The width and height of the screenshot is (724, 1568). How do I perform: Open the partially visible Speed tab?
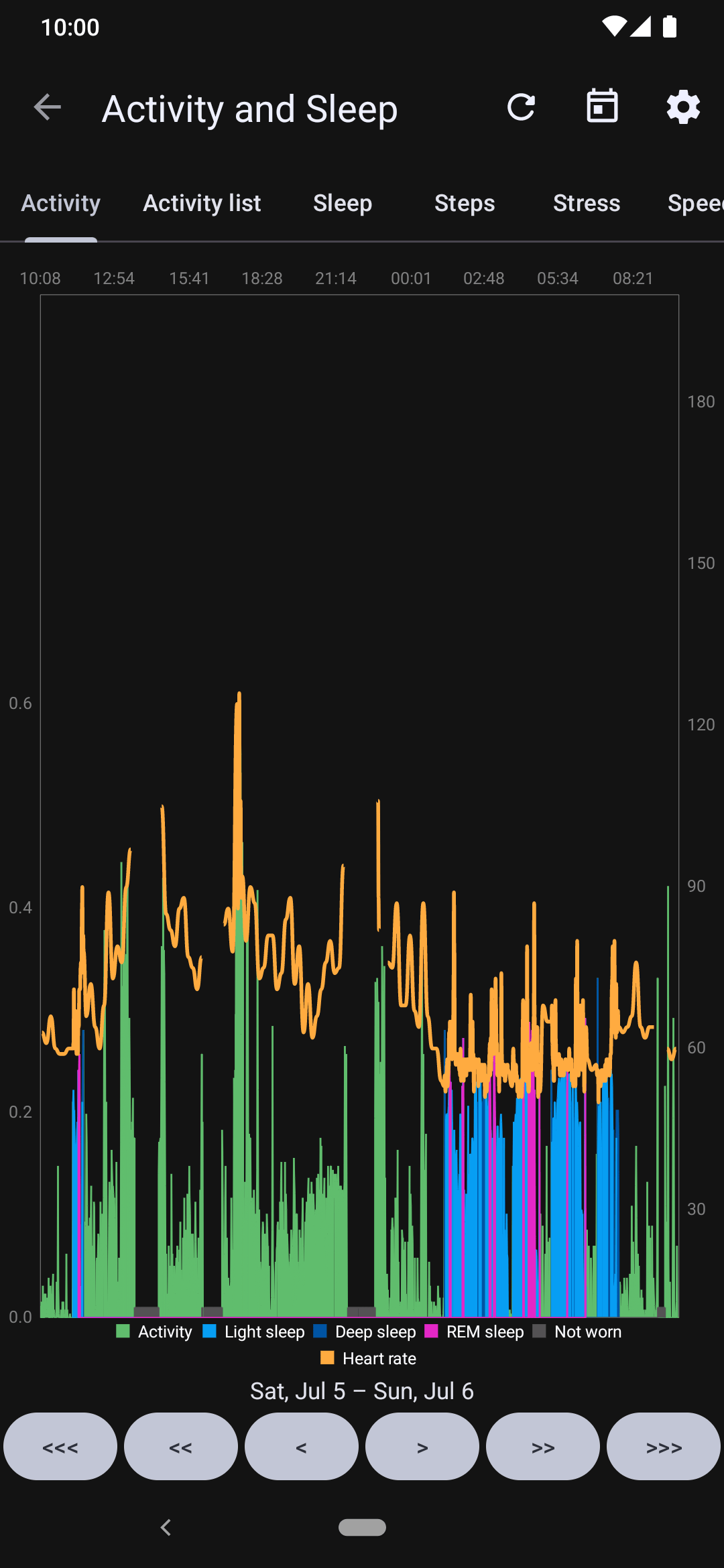(x=695, y=203)
